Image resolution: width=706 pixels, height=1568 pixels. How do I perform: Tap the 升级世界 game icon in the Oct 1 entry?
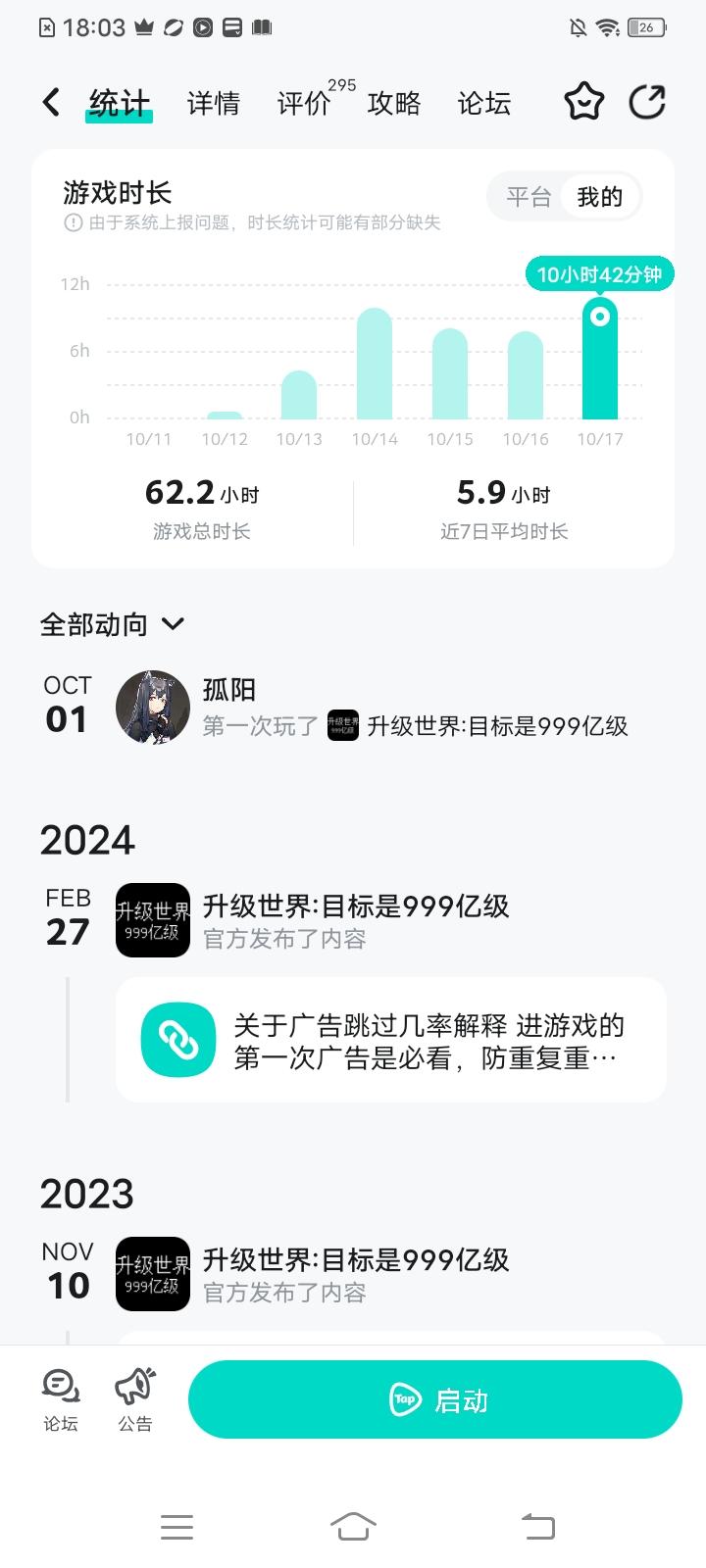pos(341,726)
